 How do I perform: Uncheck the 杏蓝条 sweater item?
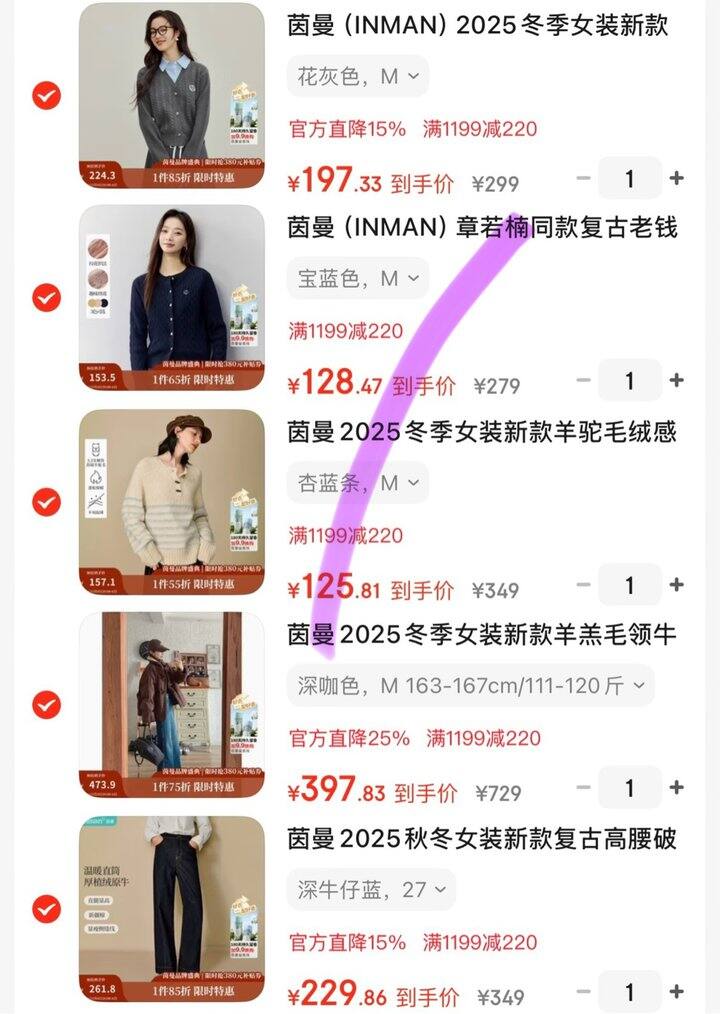[x=47, y=502]
